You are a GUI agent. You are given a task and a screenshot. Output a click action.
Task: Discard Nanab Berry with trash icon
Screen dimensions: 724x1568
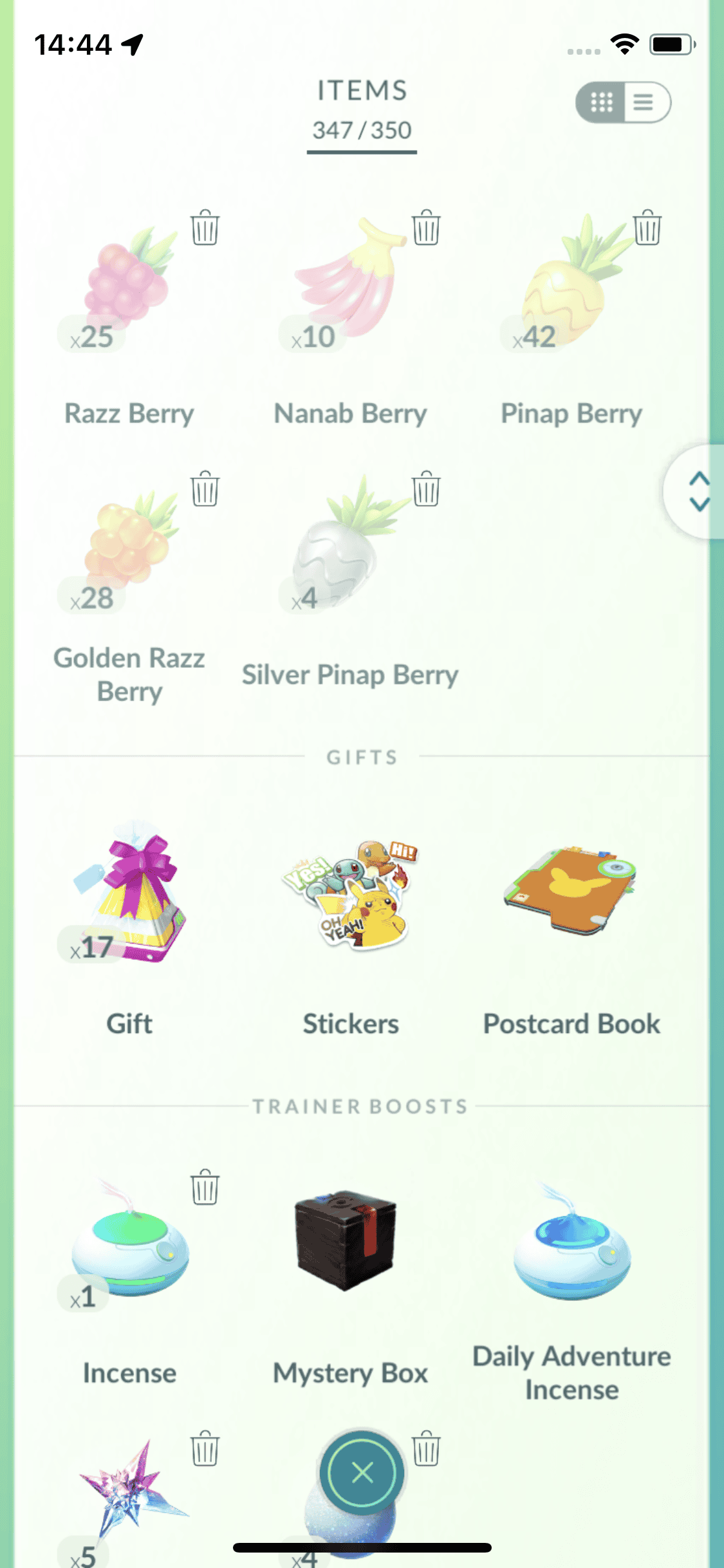pyautogui.click(x=426, y=228)
